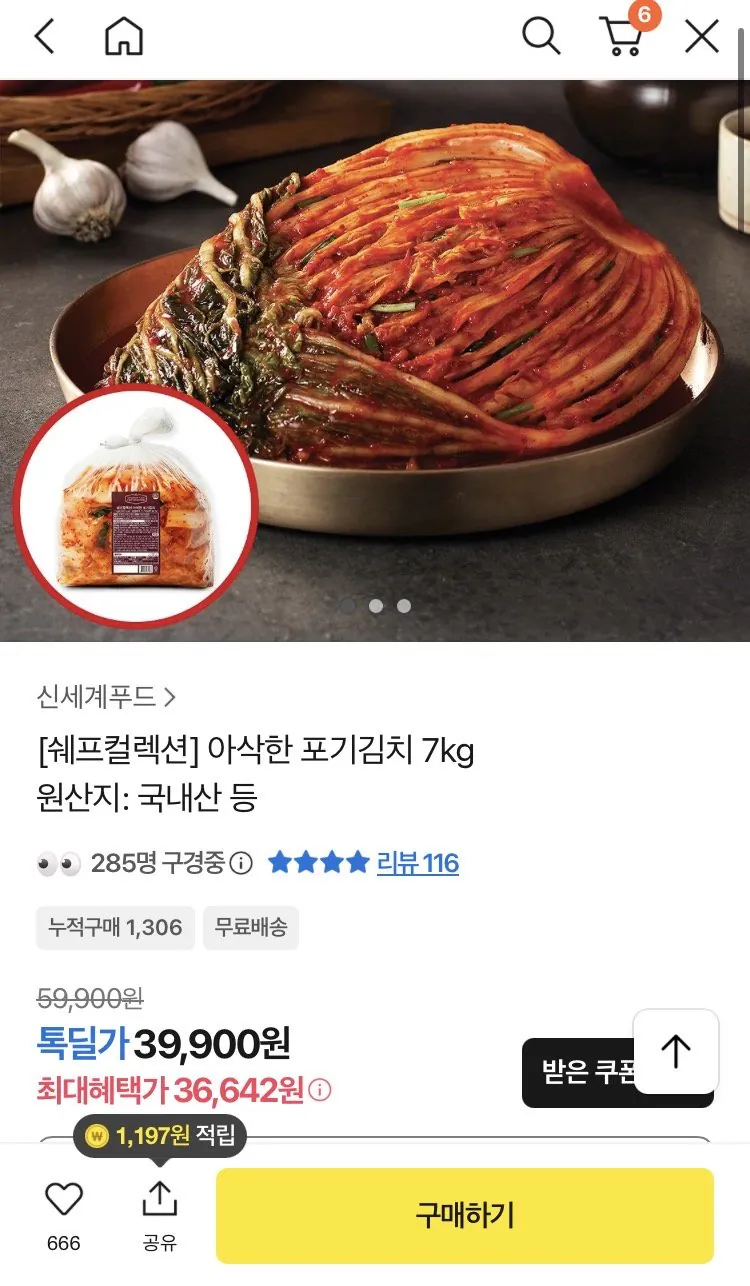Screen dimensions: 750x1286
Task: Tap 구매하기 to purchase
Action: pos(465,1216)
